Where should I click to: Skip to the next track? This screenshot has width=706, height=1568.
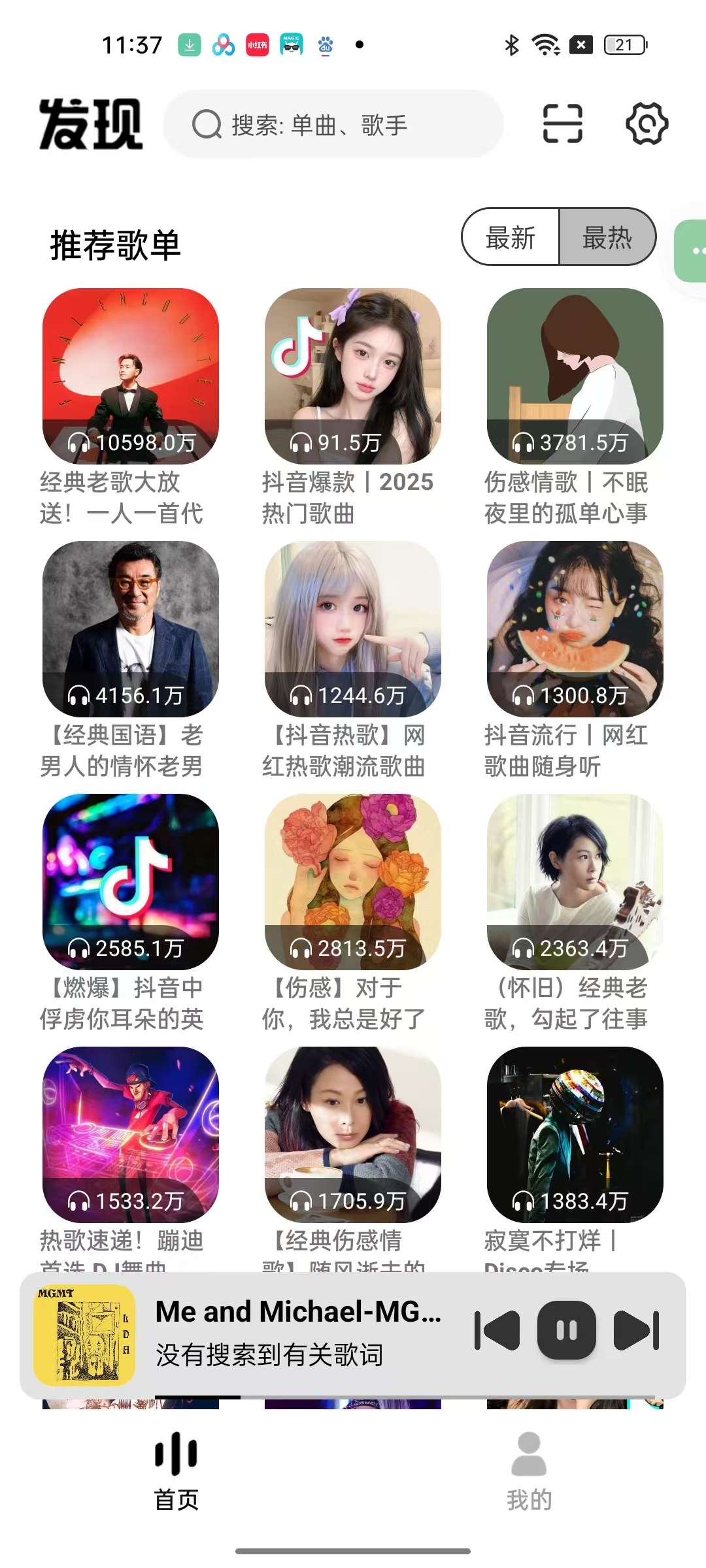pyautogui.click(x=637, y=1330)
